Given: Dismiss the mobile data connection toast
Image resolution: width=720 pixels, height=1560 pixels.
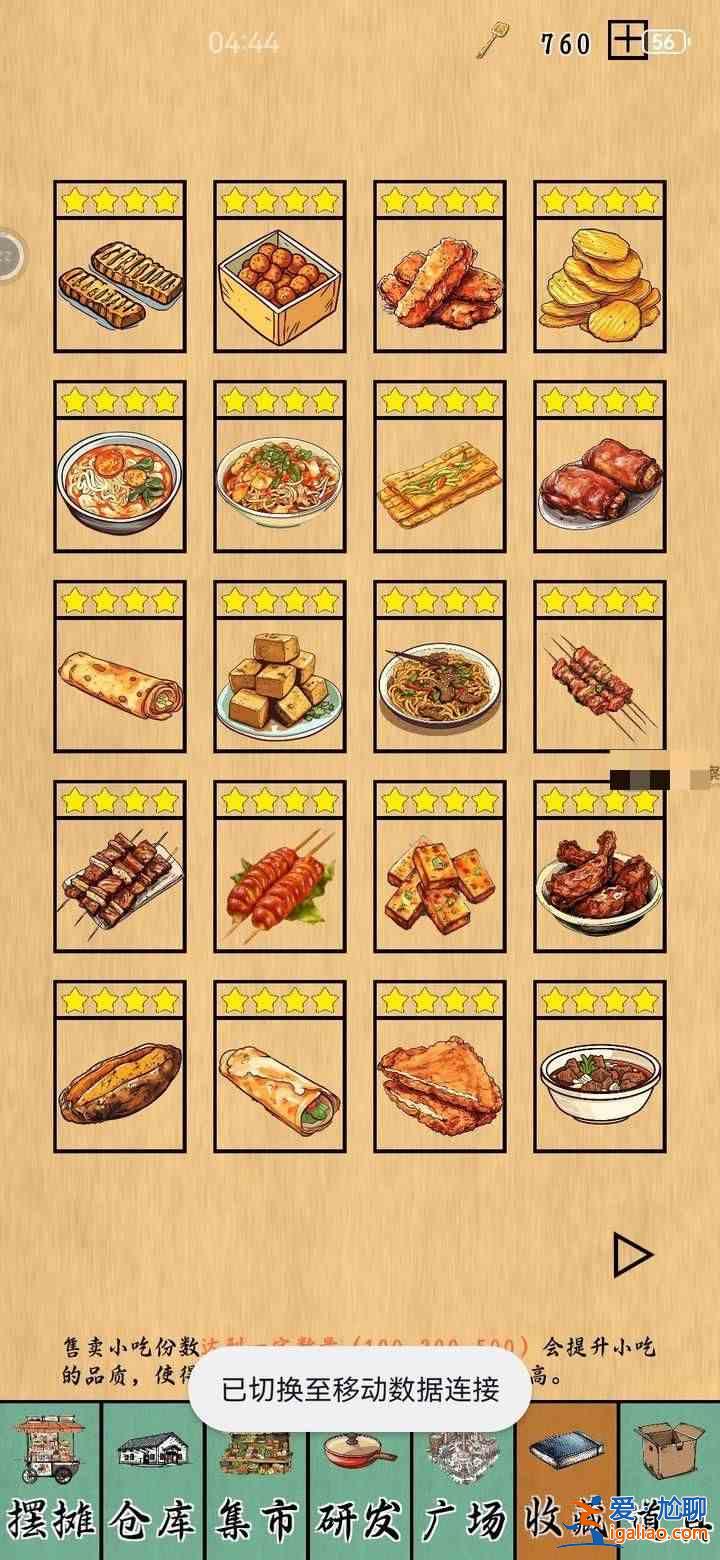Looking at the screenshot, I should [x=360, y=1395].
